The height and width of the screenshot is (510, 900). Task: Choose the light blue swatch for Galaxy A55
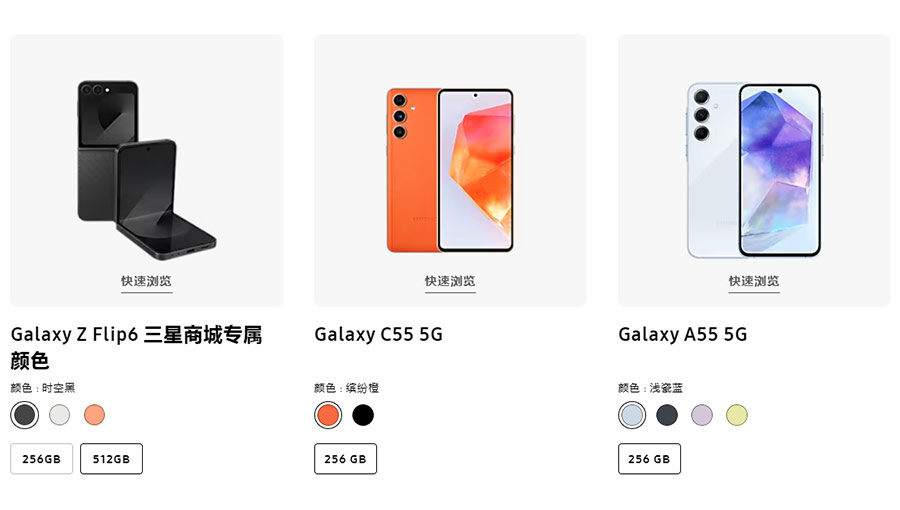(x=632, y=415)
